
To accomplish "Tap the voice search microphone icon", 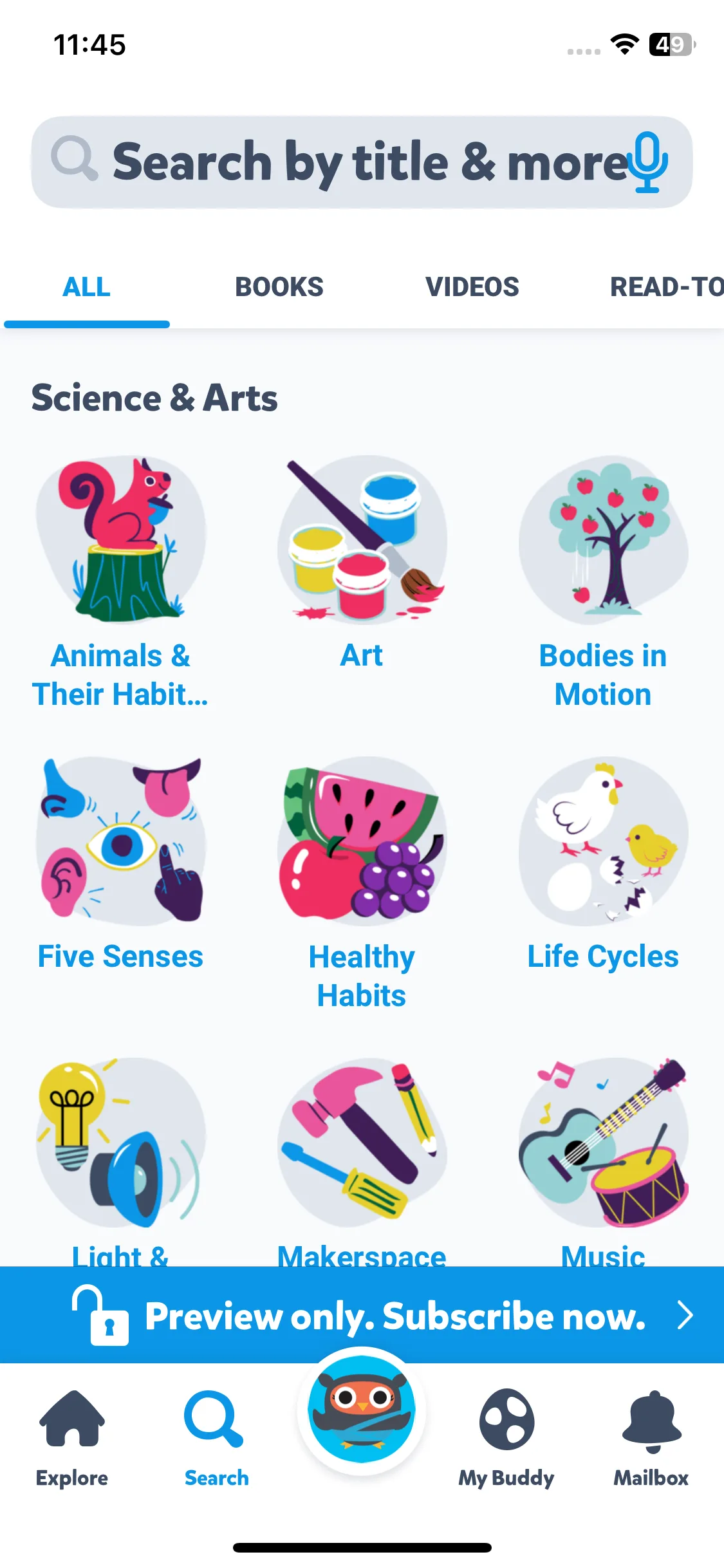I will (x=647, y=162).
